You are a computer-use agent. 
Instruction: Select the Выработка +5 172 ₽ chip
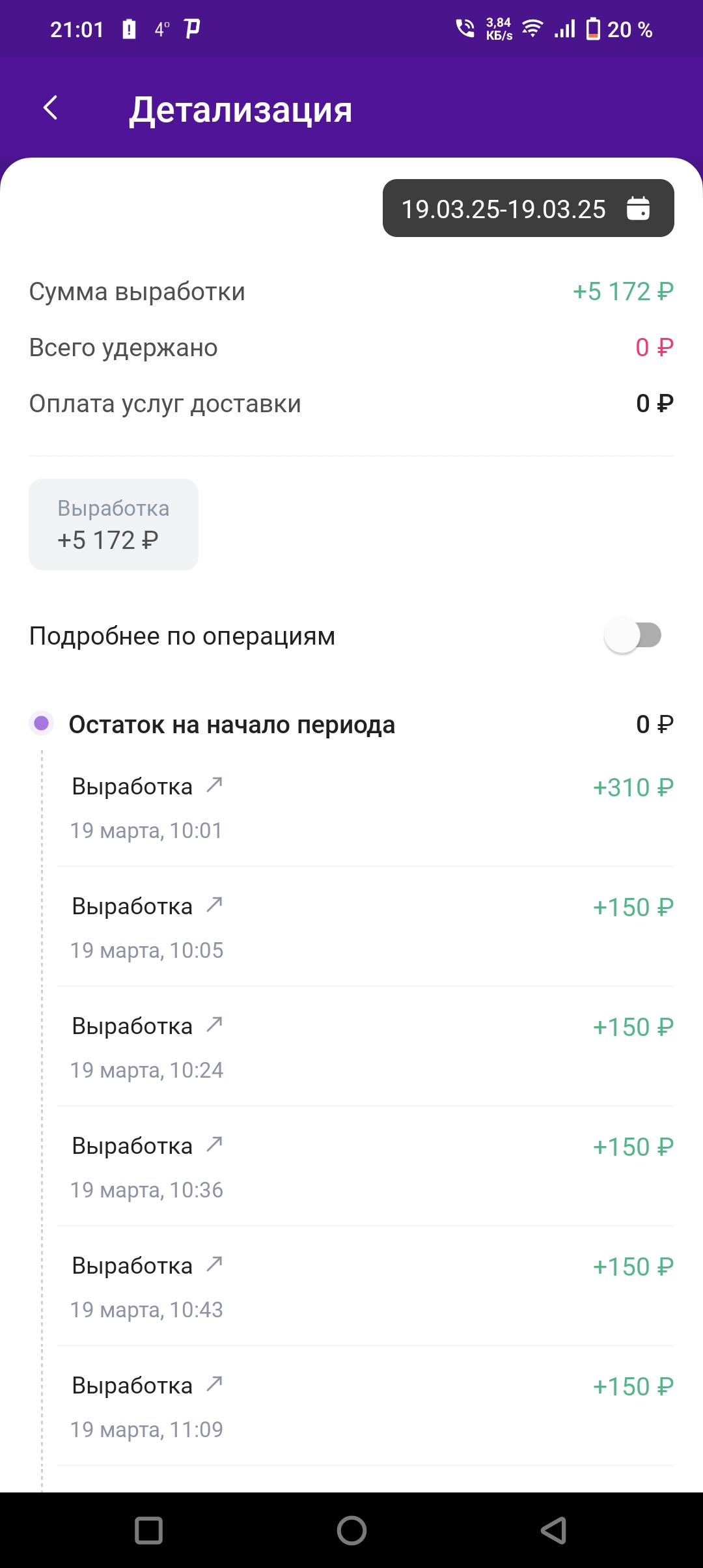(113, 524)
